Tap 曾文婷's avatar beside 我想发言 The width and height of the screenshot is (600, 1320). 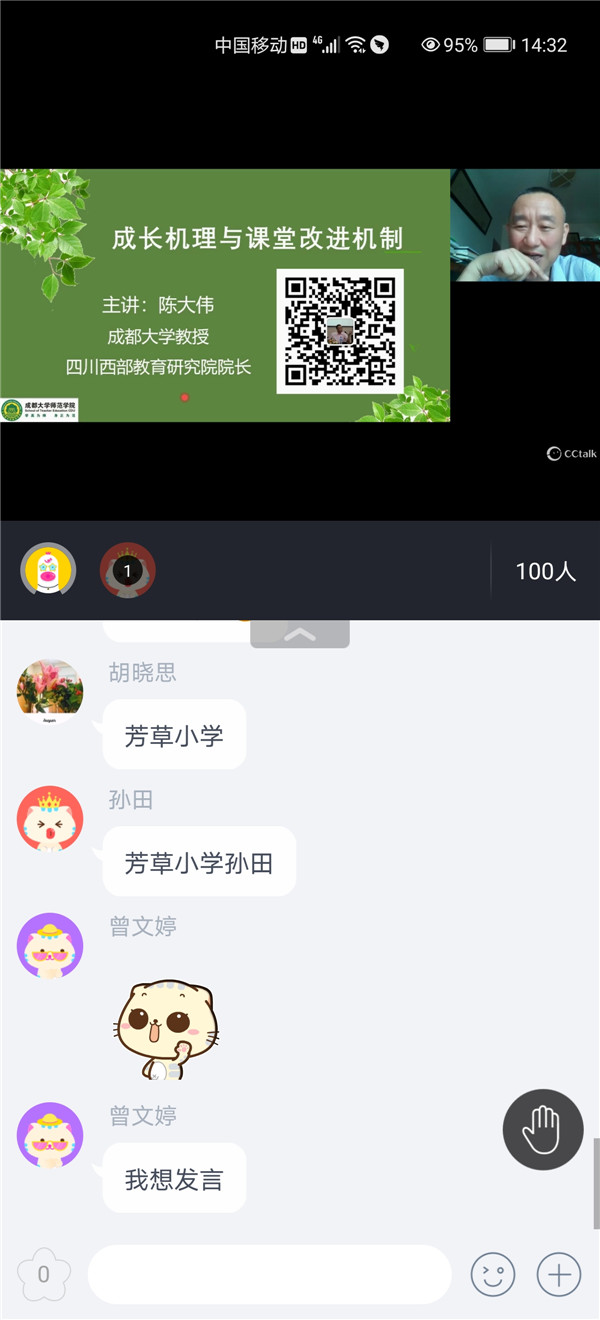point(50,1135)
